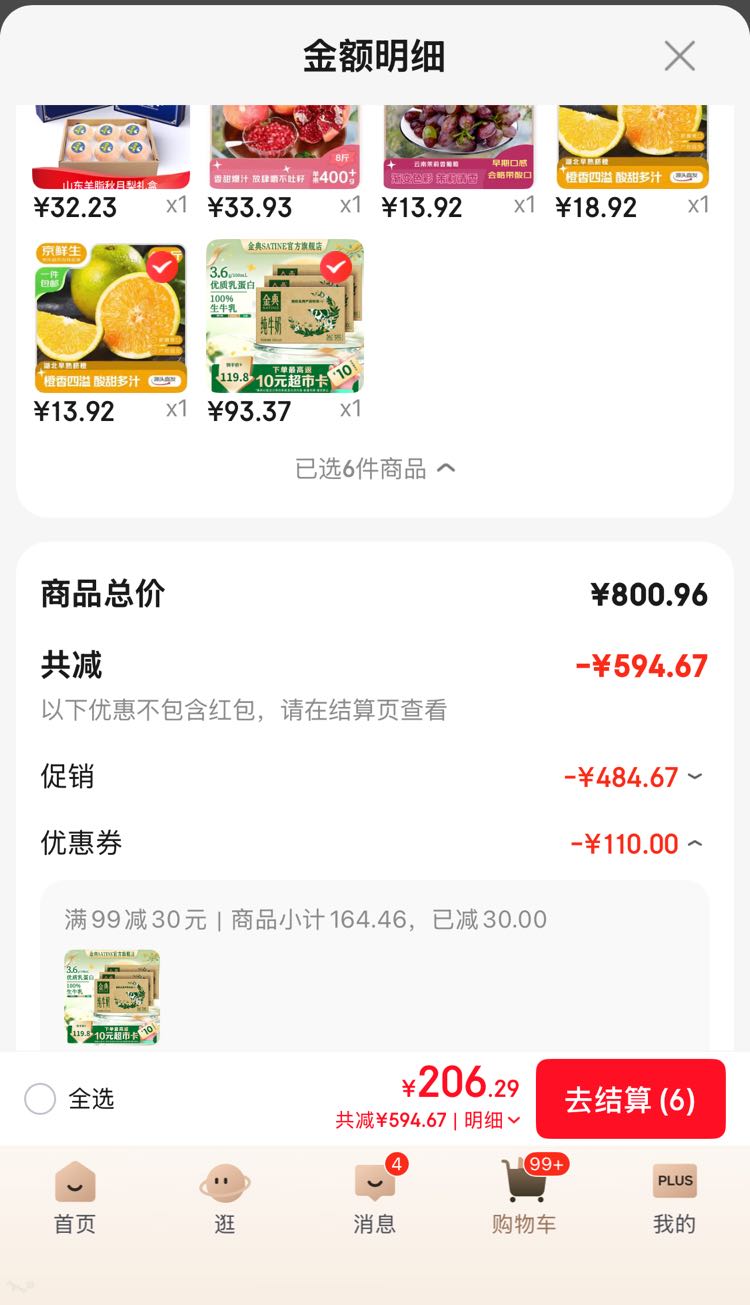The width and height of the screenshot is (750, 1305).
Task: Collapse the 优惠券 discount details
Action: click(x=637, y=843)
